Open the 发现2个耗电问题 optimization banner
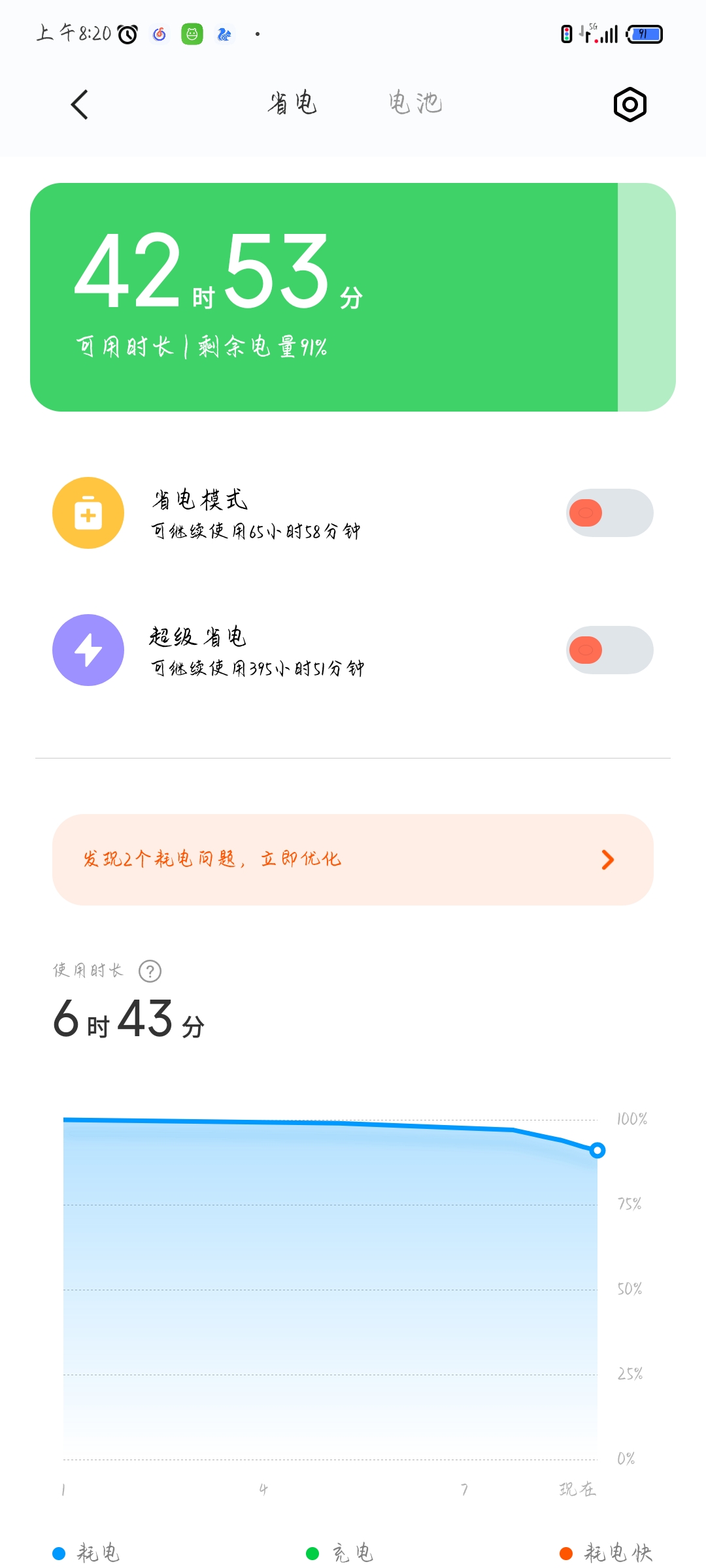This screenshot has height=1568, width=706. 353,860
